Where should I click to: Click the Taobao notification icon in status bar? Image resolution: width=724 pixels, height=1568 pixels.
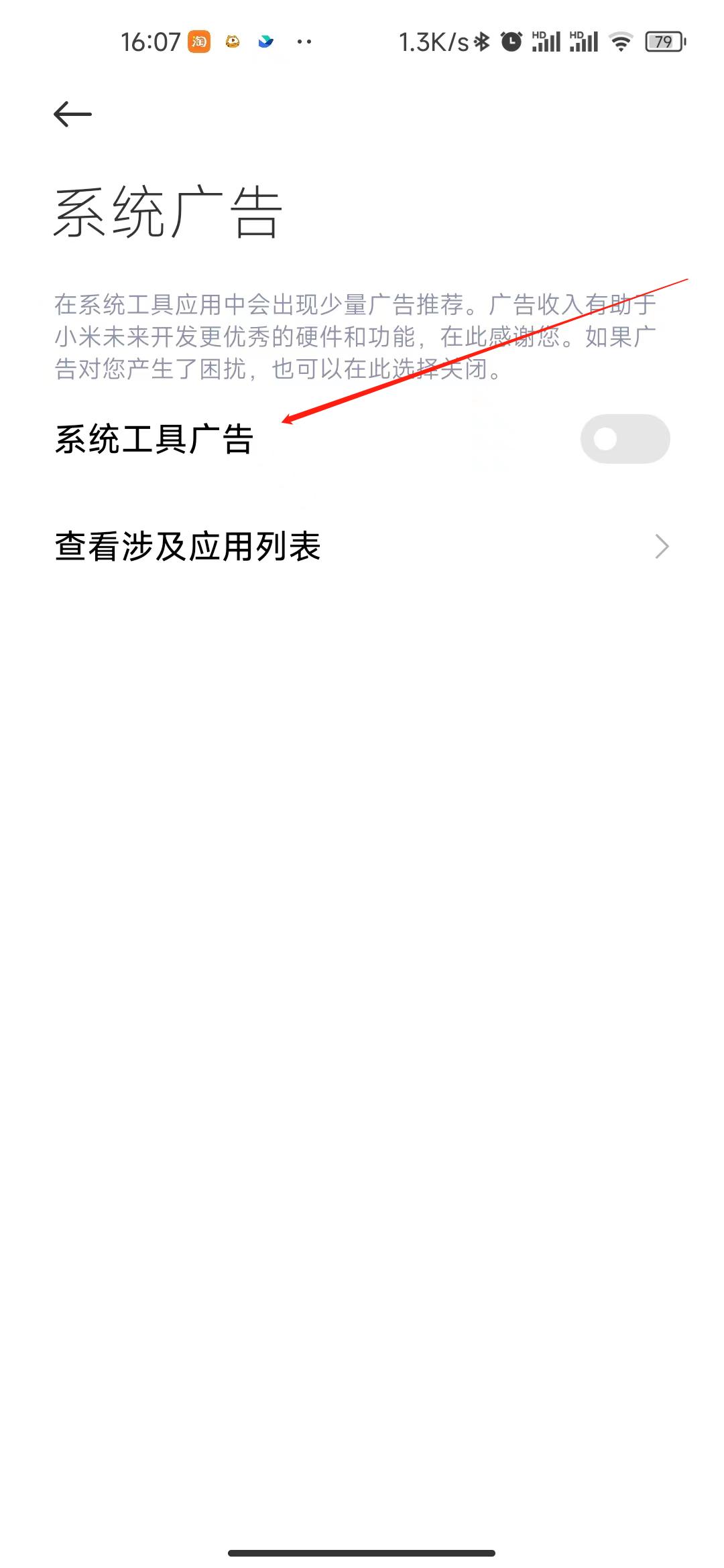(198, 42)
